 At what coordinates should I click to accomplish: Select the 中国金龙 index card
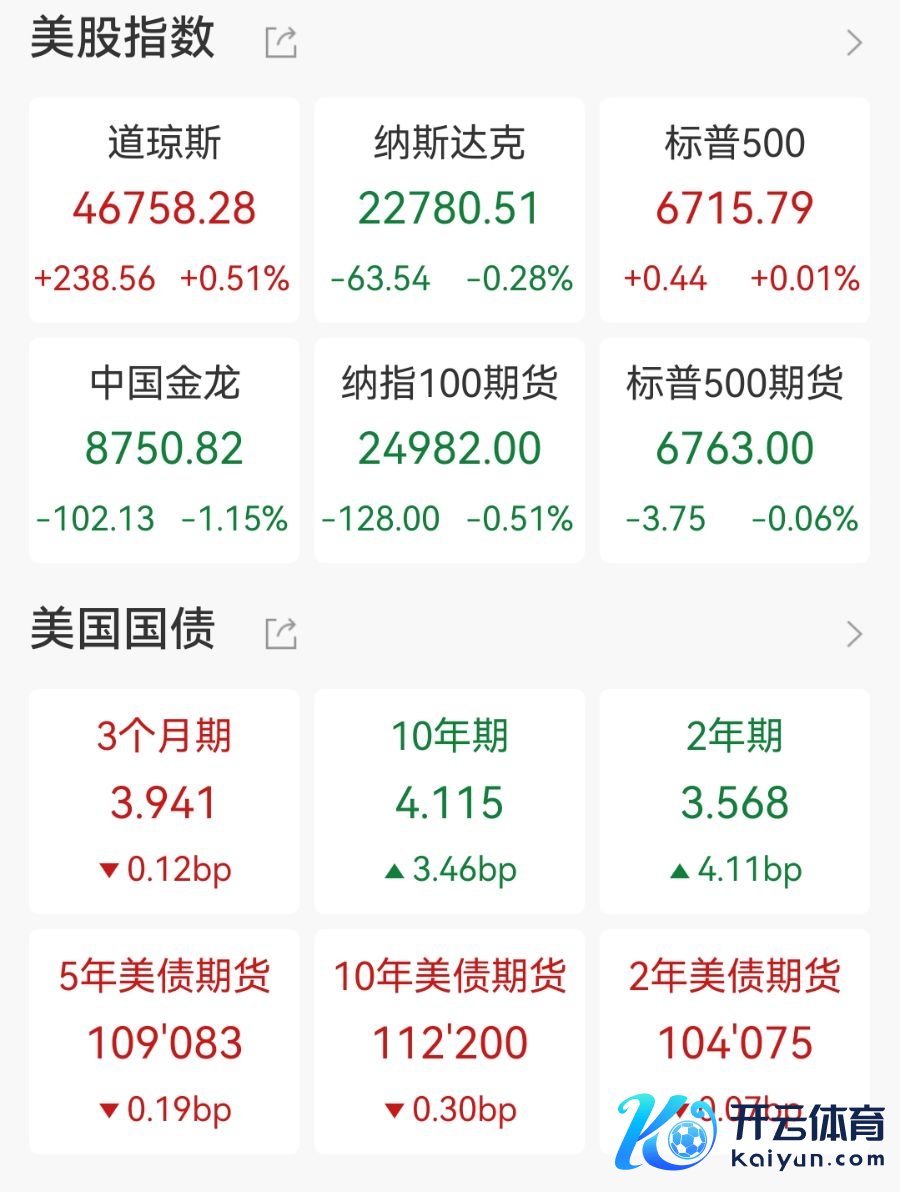tap(164, 450)
